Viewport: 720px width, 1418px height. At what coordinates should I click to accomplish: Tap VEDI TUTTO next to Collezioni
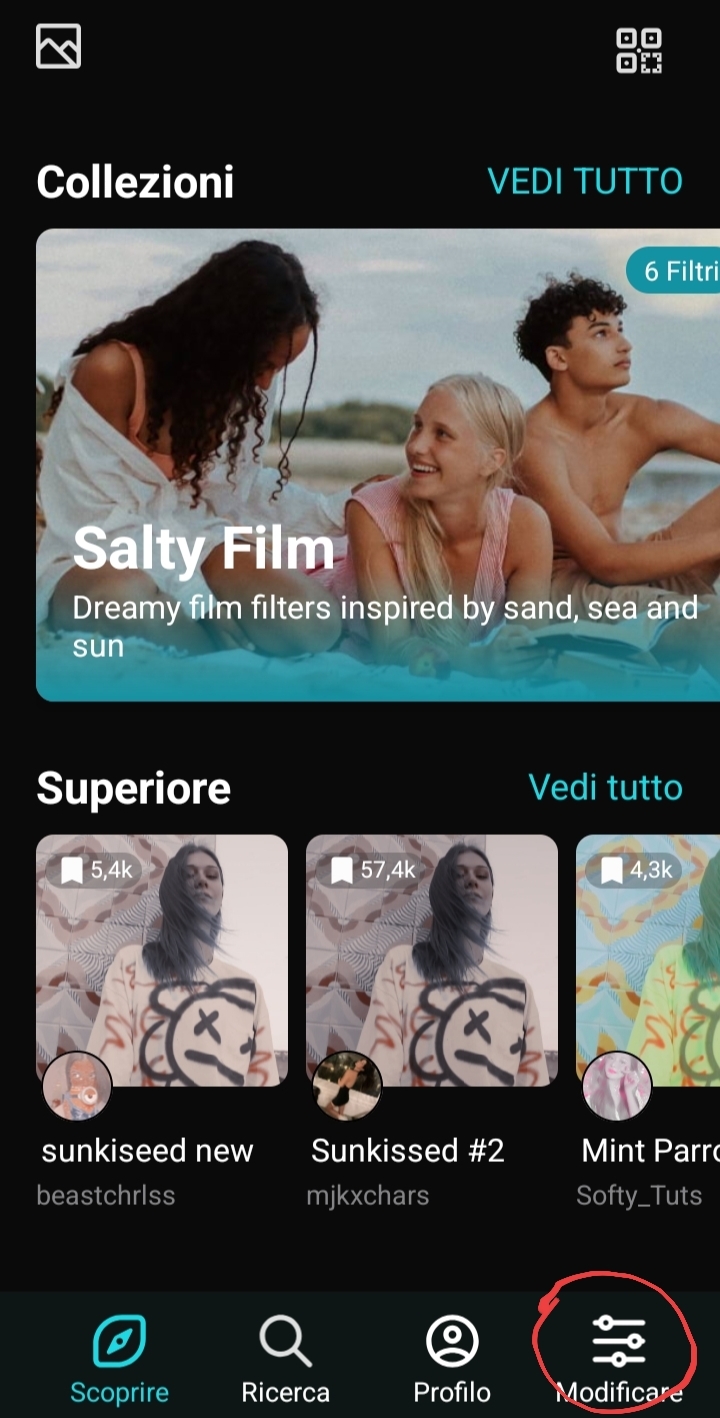point(584,181)
